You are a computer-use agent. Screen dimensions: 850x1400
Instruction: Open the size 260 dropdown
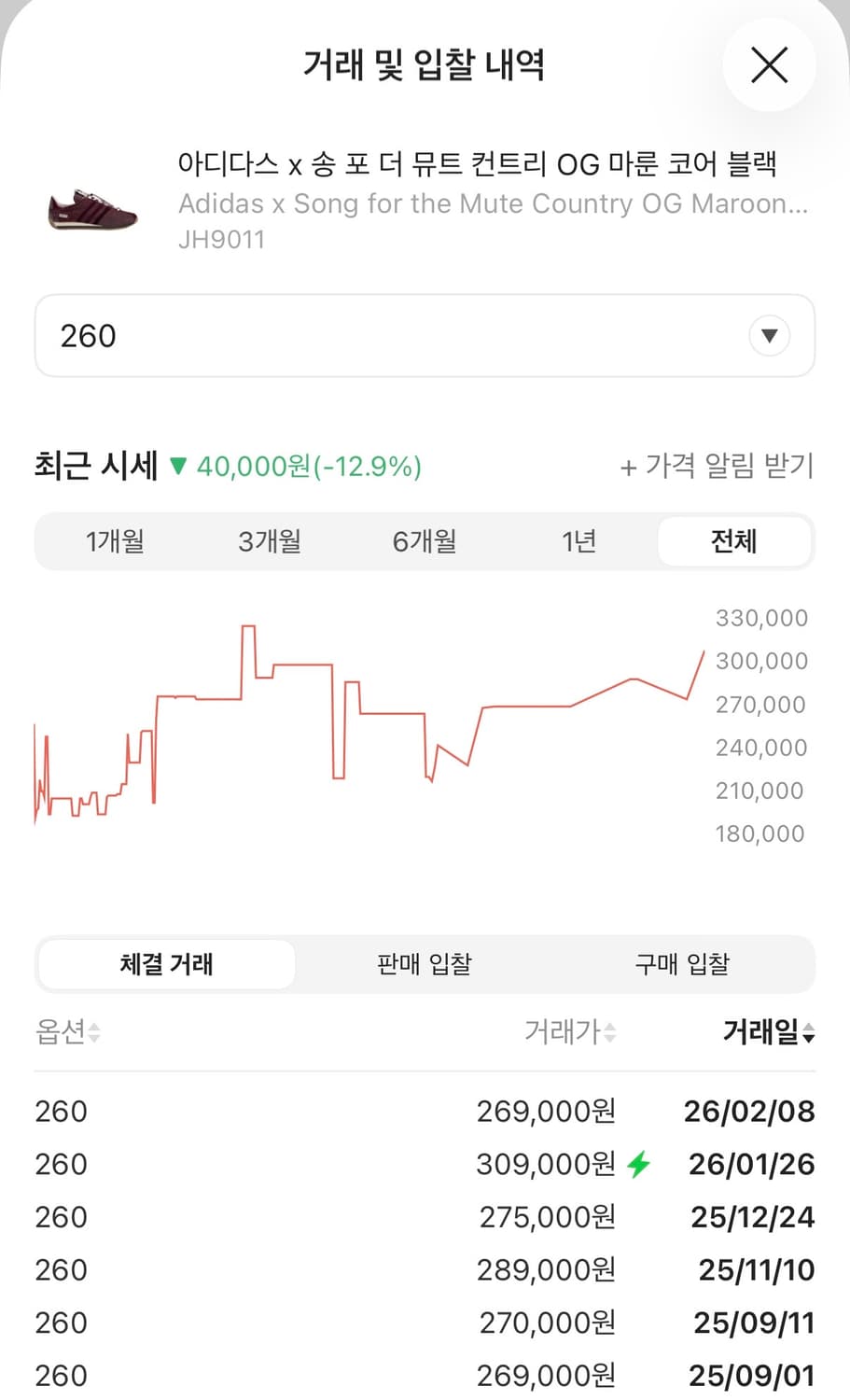[425, 336]
